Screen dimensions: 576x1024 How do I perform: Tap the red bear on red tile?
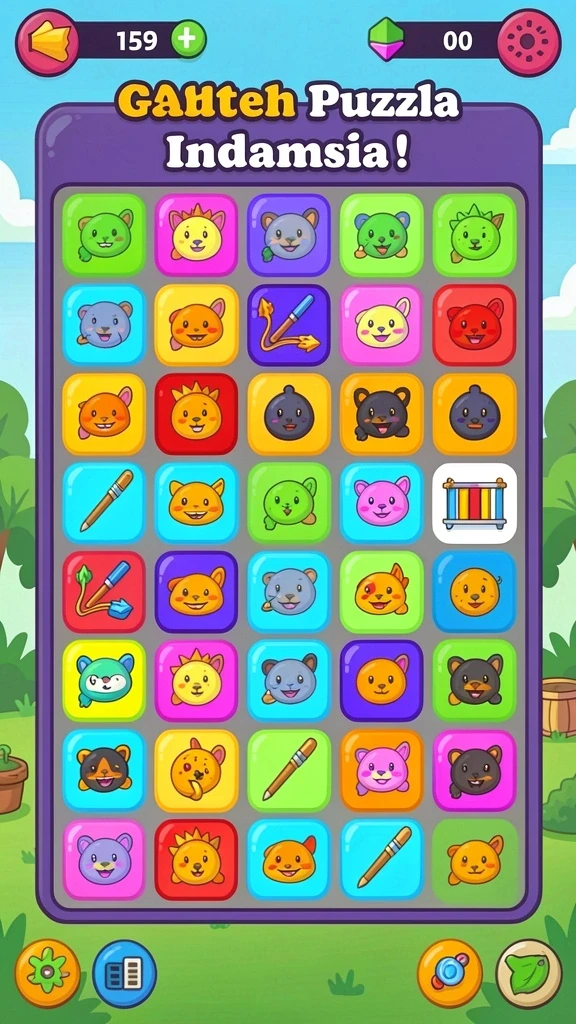tap(474, 325)
